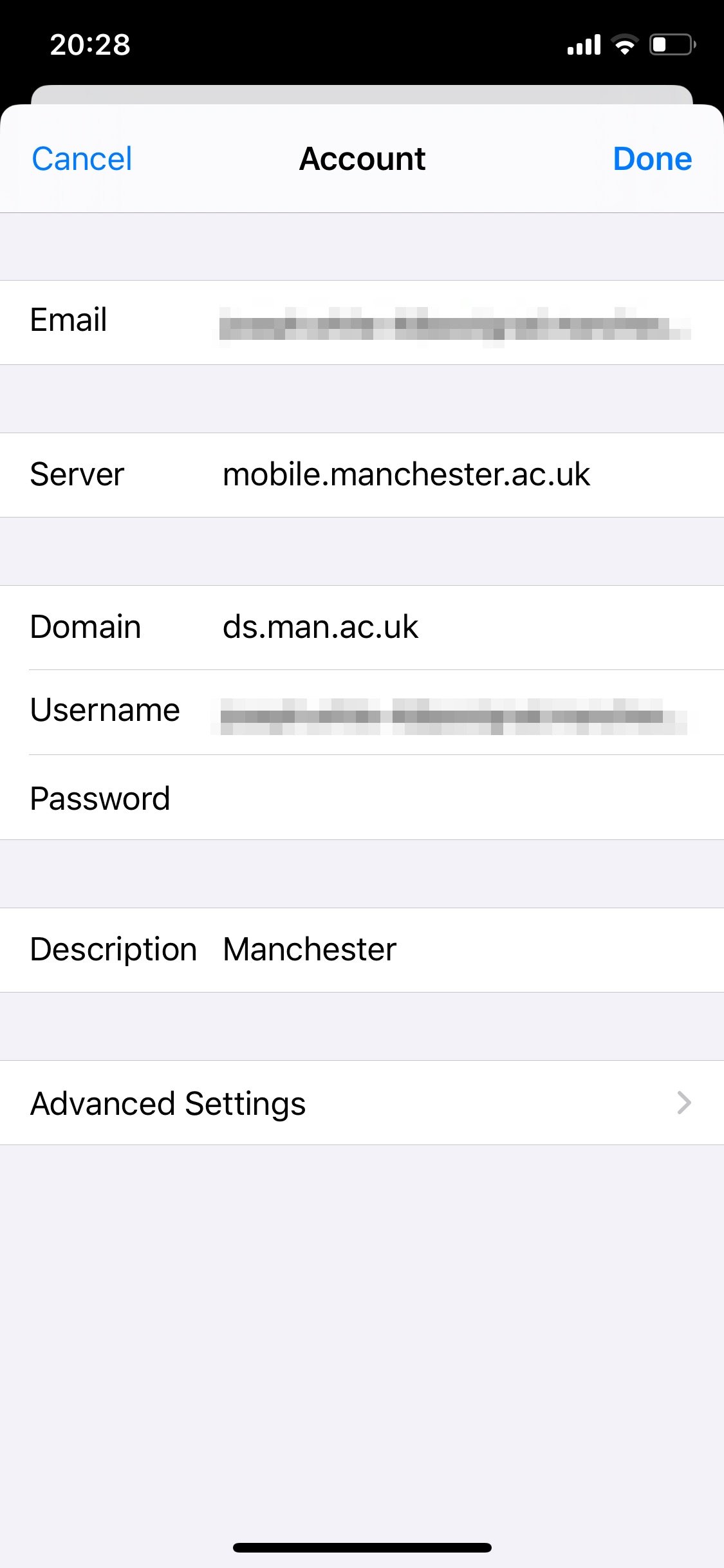Confirm changes with Done
The width and height of the screenshot is (724, 1568).
point(652,159)
